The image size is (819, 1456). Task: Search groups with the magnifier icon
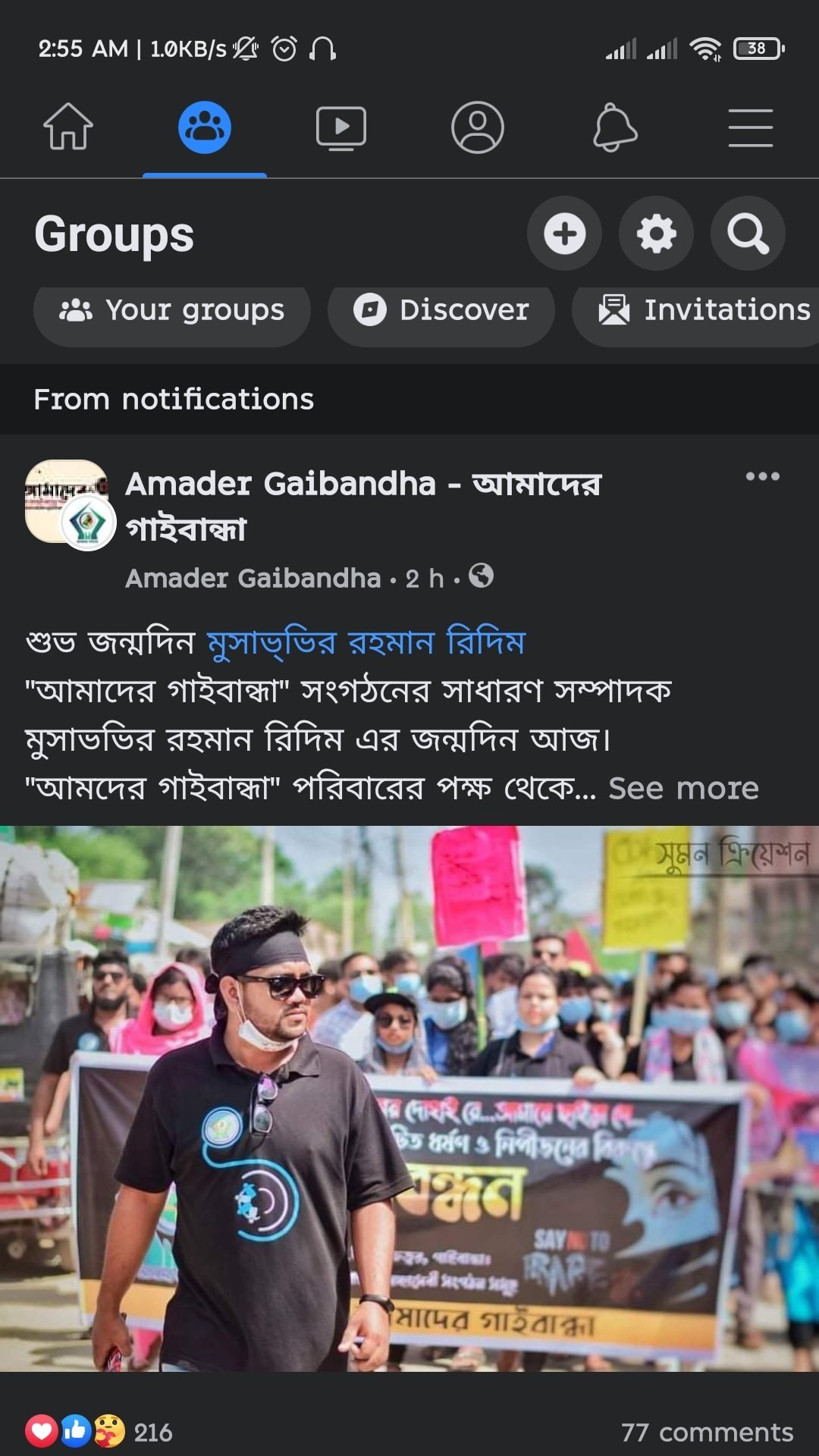click(748, 234)
